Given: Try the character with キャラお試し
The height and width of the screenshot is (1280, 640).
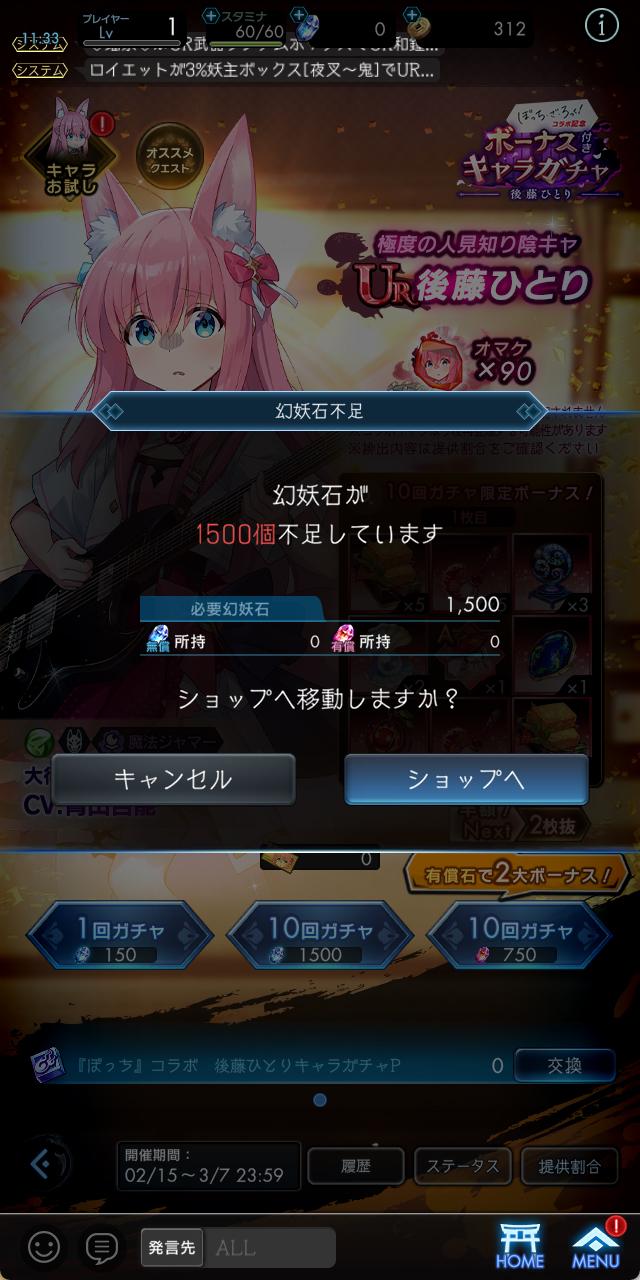Looking at the screenshot, I should coord(72,150).
